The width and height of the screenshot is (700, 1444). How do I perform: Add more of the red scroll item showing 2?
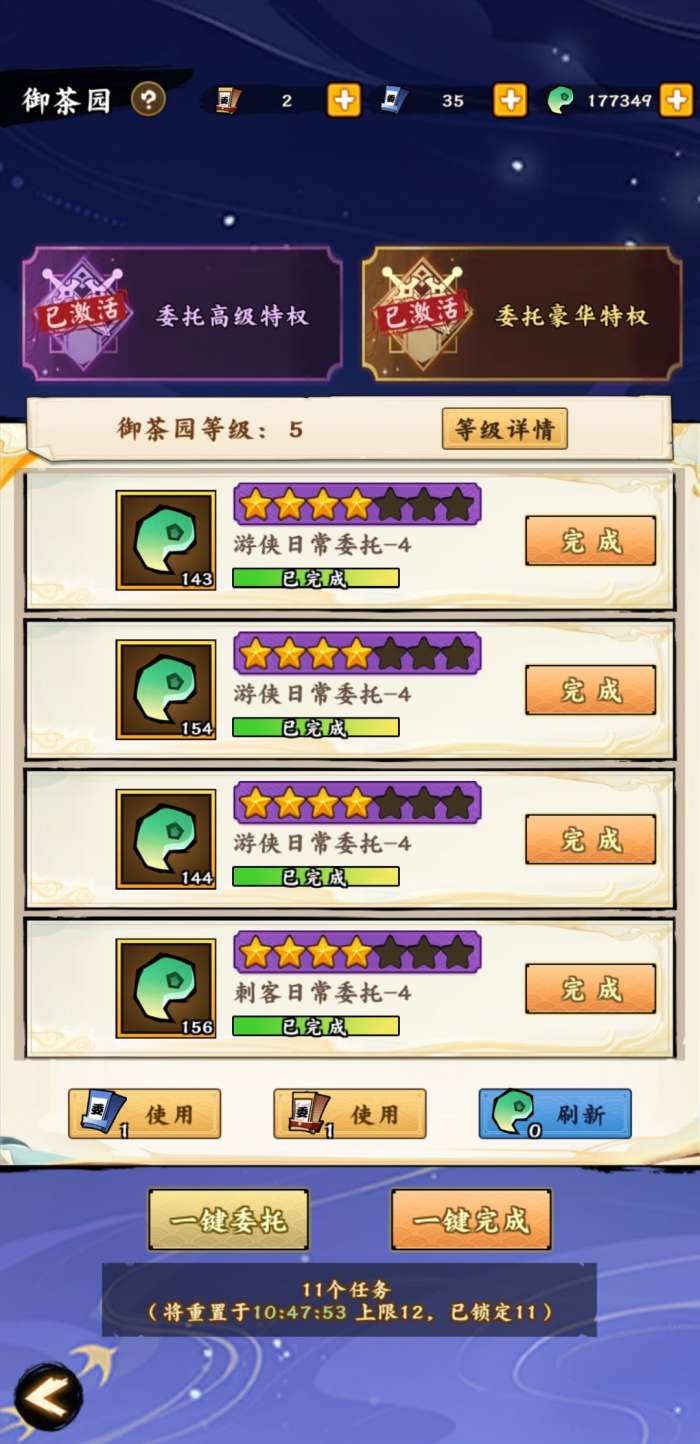[343, 100]
